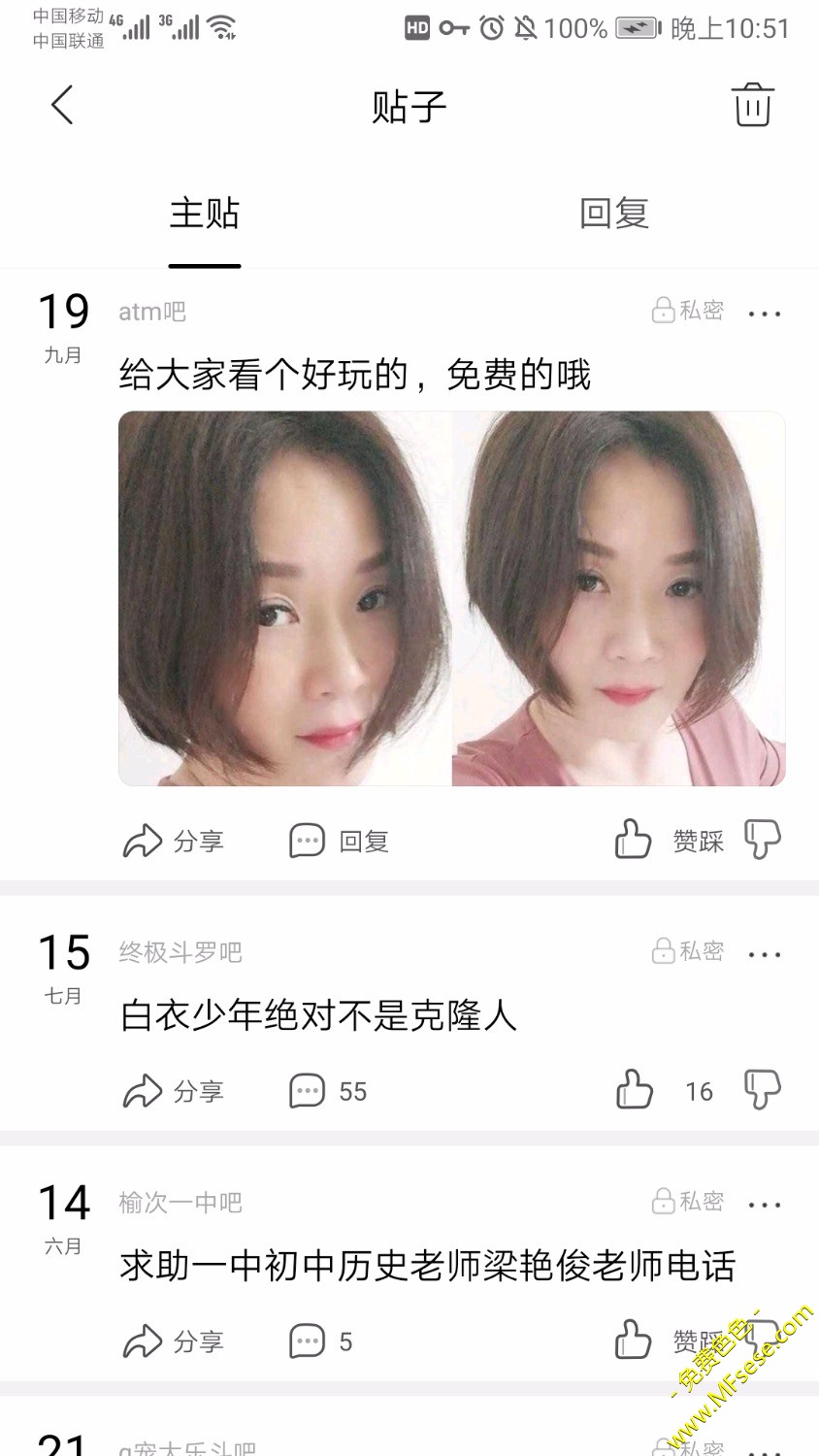Open more options for the 榆次一中吧 post
The height and width of the screenshot is (1456, 819).
point(765,1205)
